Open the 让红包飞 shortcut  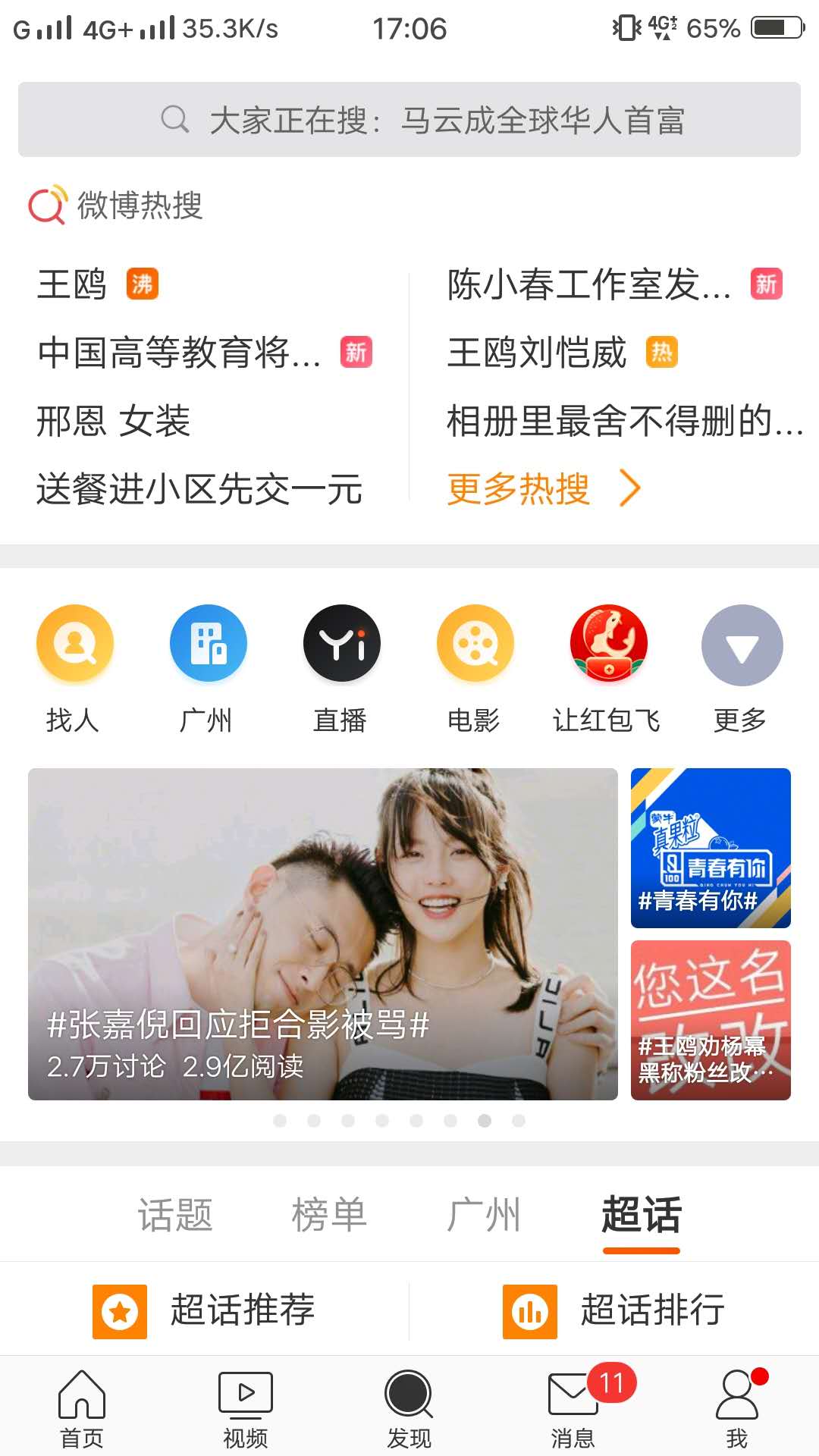point(608,645)
